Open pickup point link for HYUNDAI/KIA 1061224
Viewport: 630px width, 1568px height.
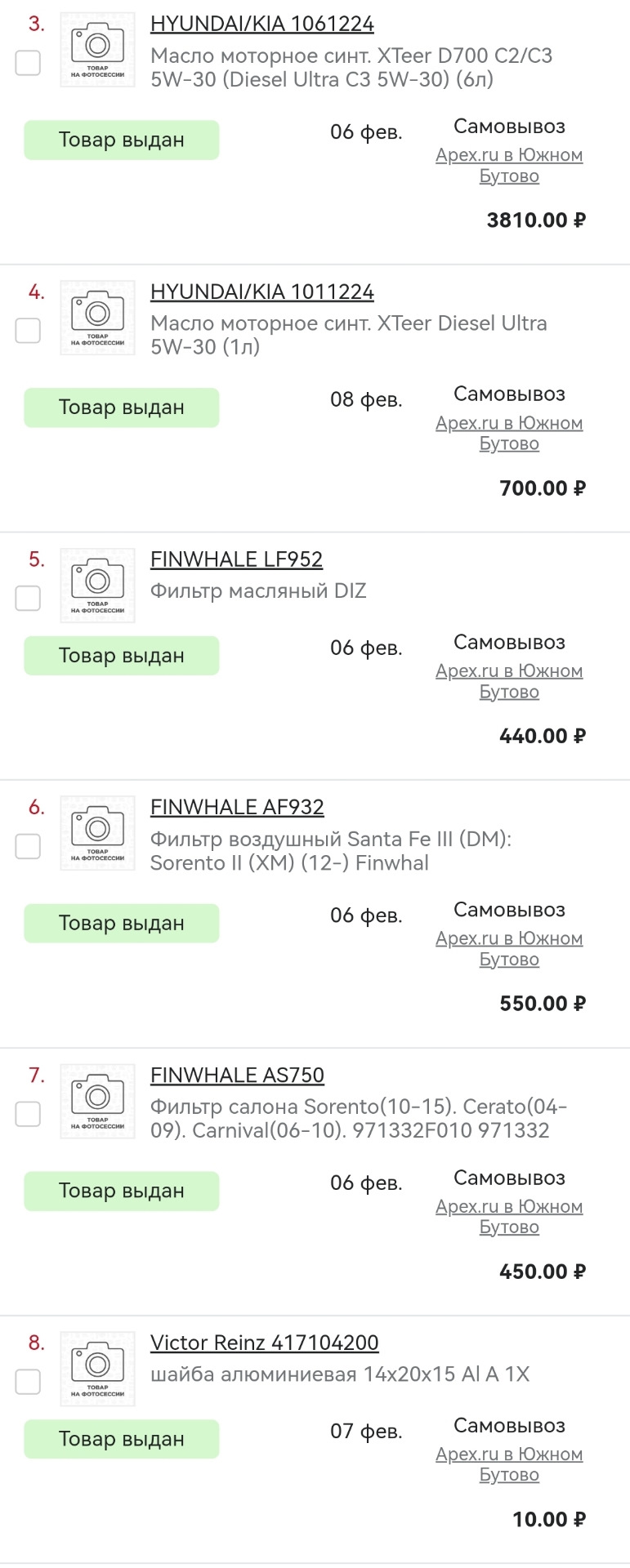click(x=509, y=166)
